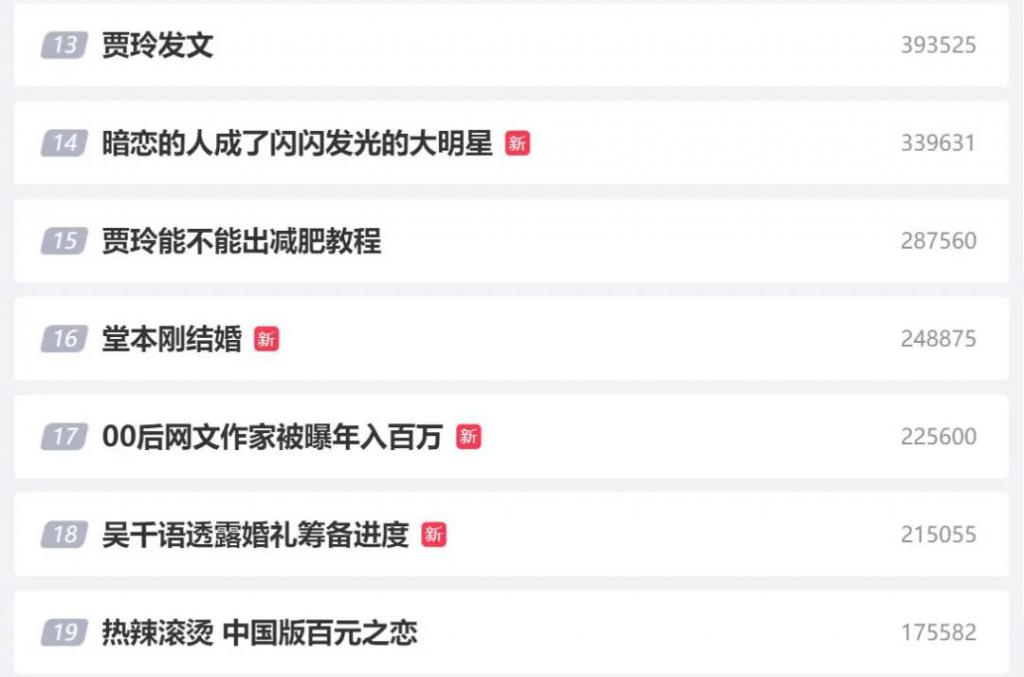Open topic 暗恋的人成了闪闪发光的大明星
1024x677 pixels.
tap(298, 143)
